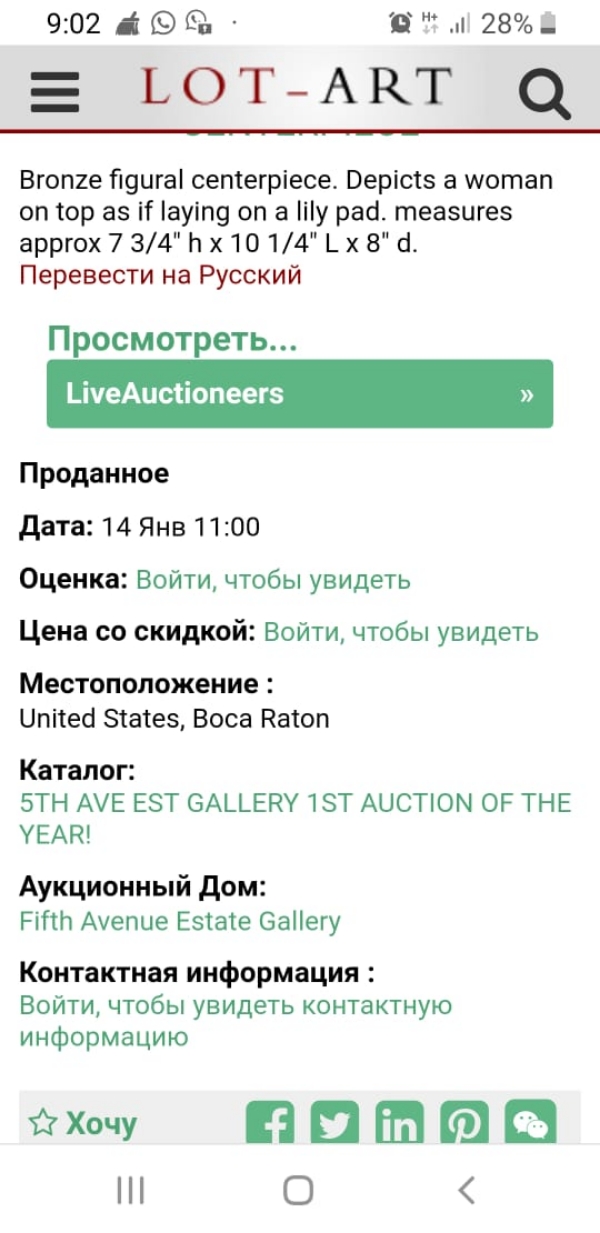Open the LiveAuctioneers button

(299, 393)
